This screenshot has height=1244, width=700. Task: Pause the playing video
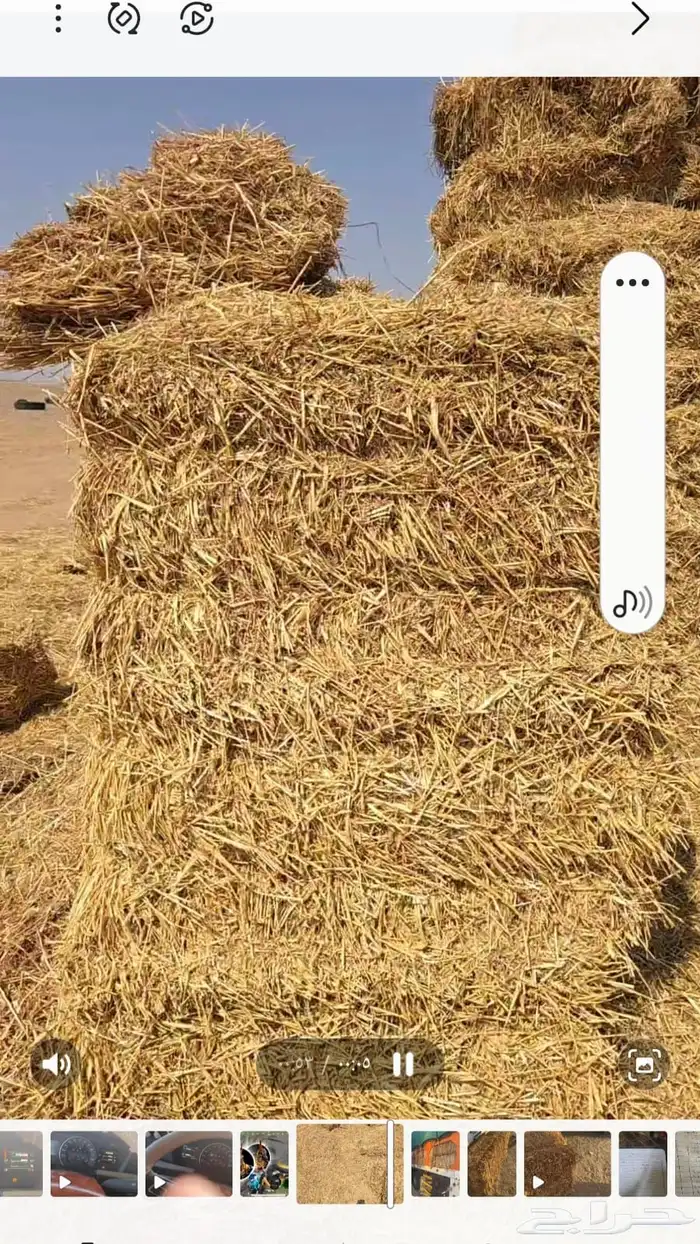[403, 1064]
